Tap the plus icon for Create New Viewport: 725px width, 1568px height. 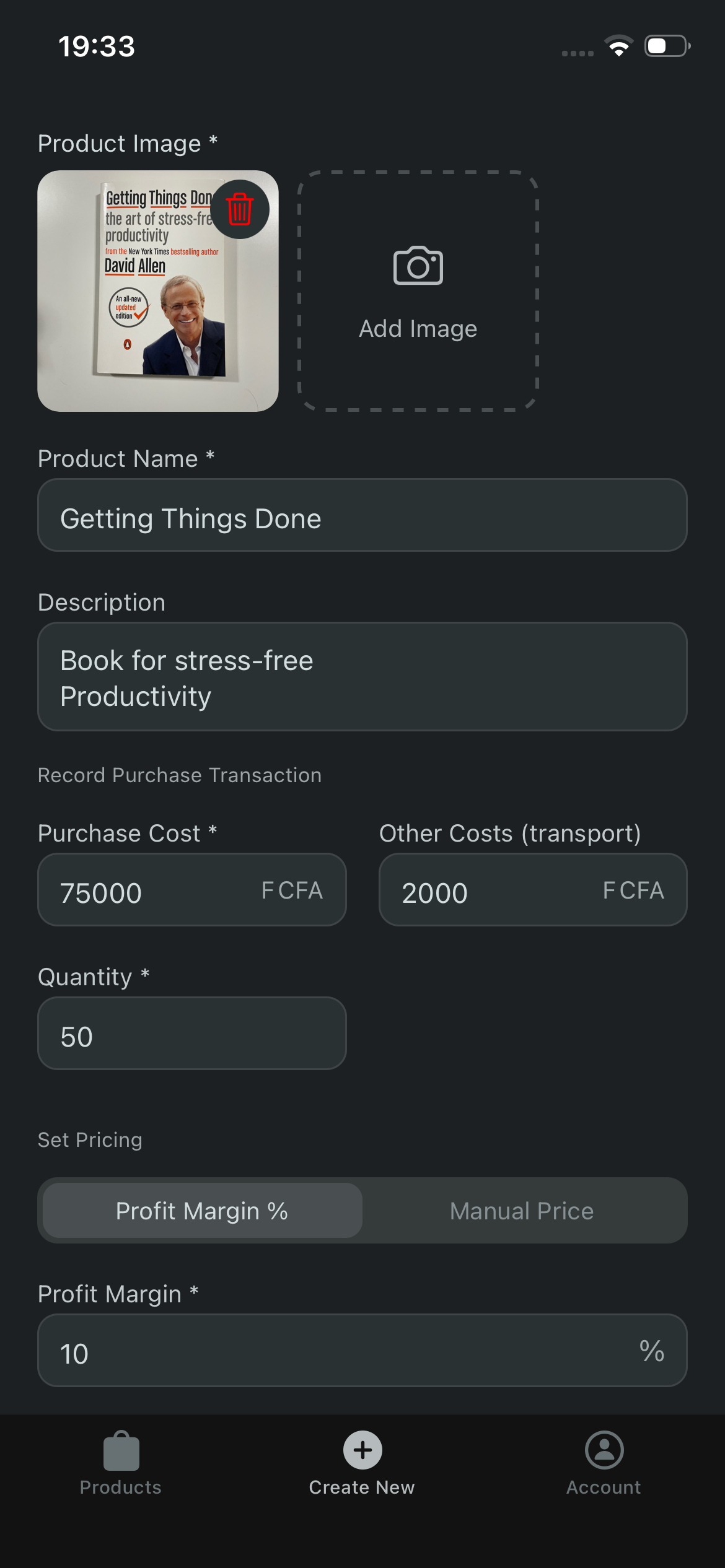click(362, 1449)
